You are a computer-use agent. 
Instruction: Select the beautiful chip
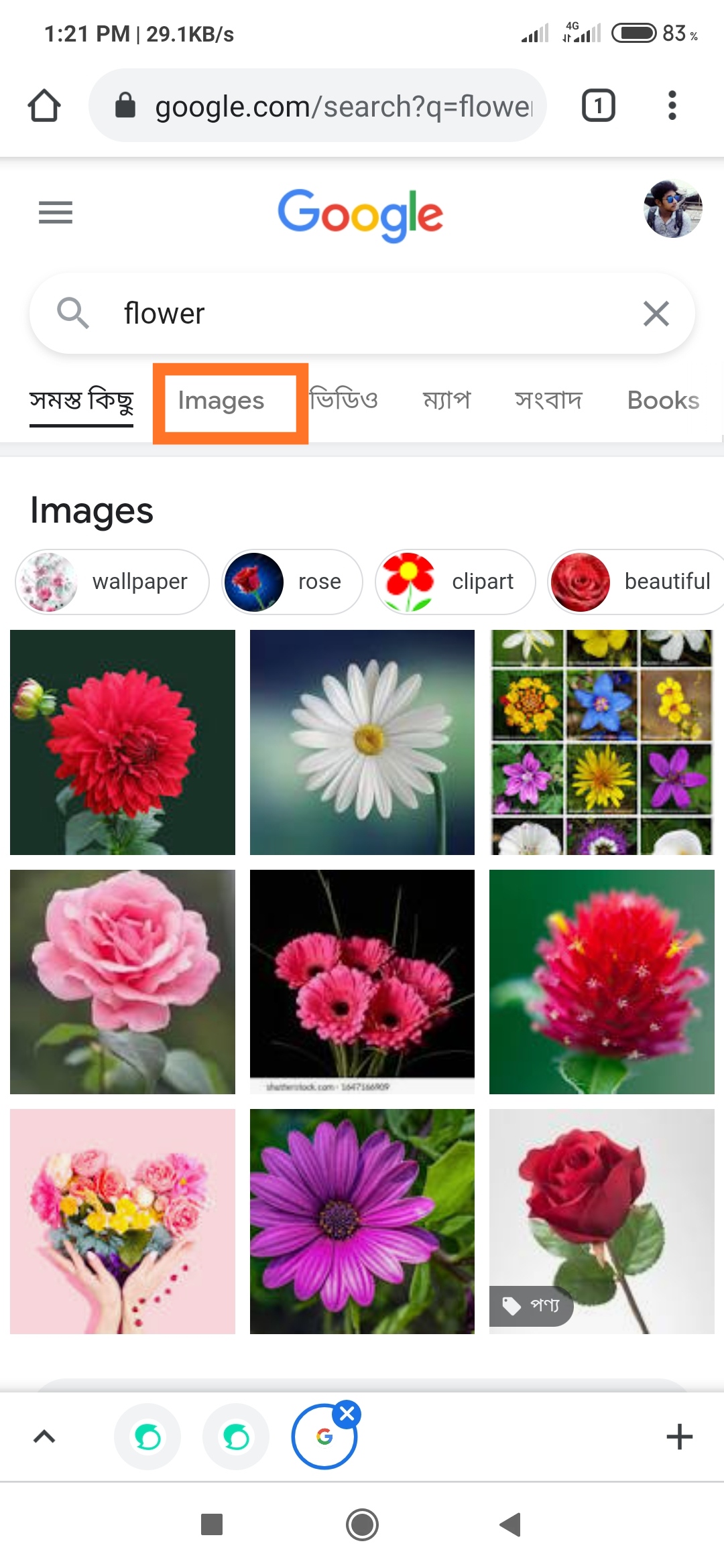click(x=633, y=582)
